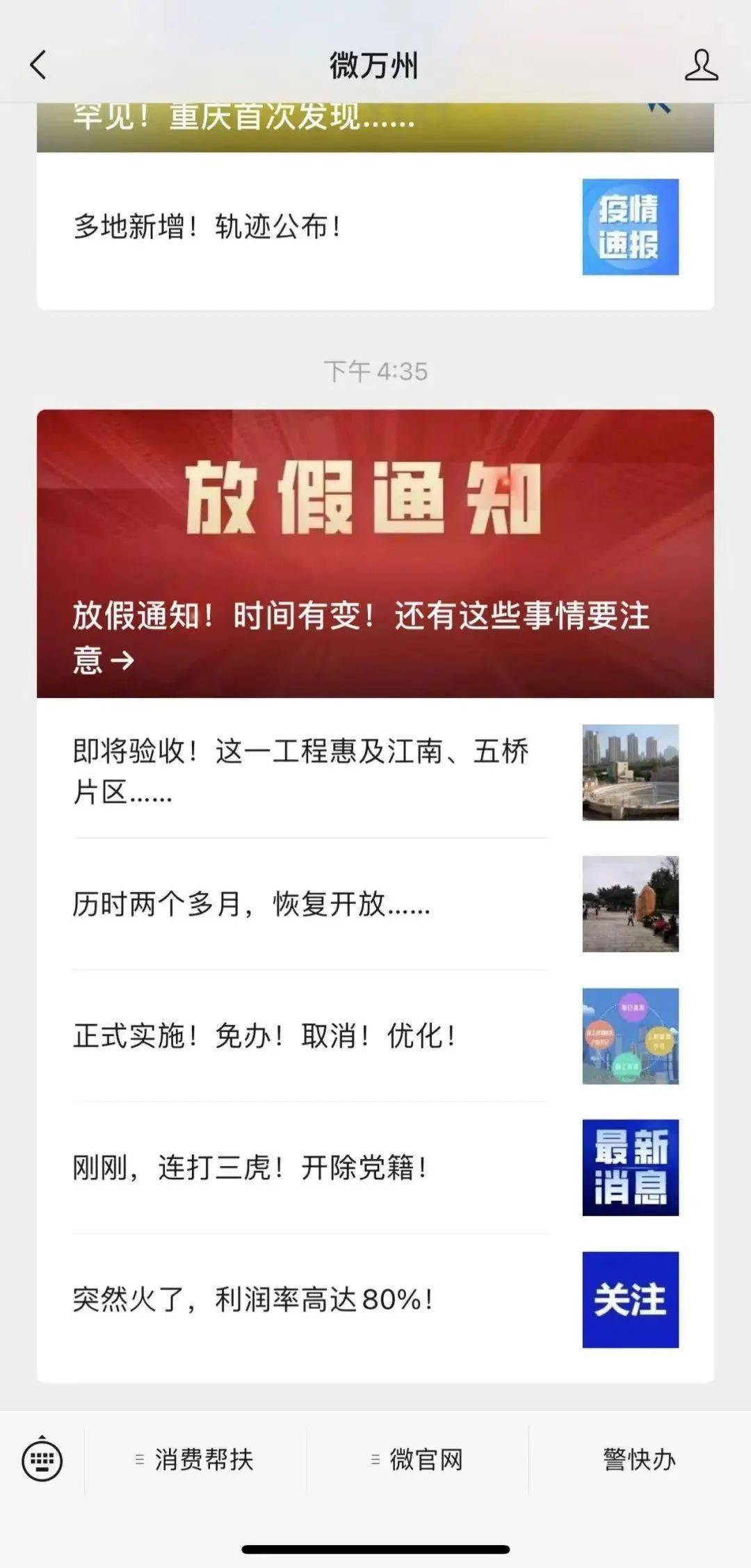
Task: Open the 刚刚，连打三虎！开除党籍！ article
Action: (250, 1168)
